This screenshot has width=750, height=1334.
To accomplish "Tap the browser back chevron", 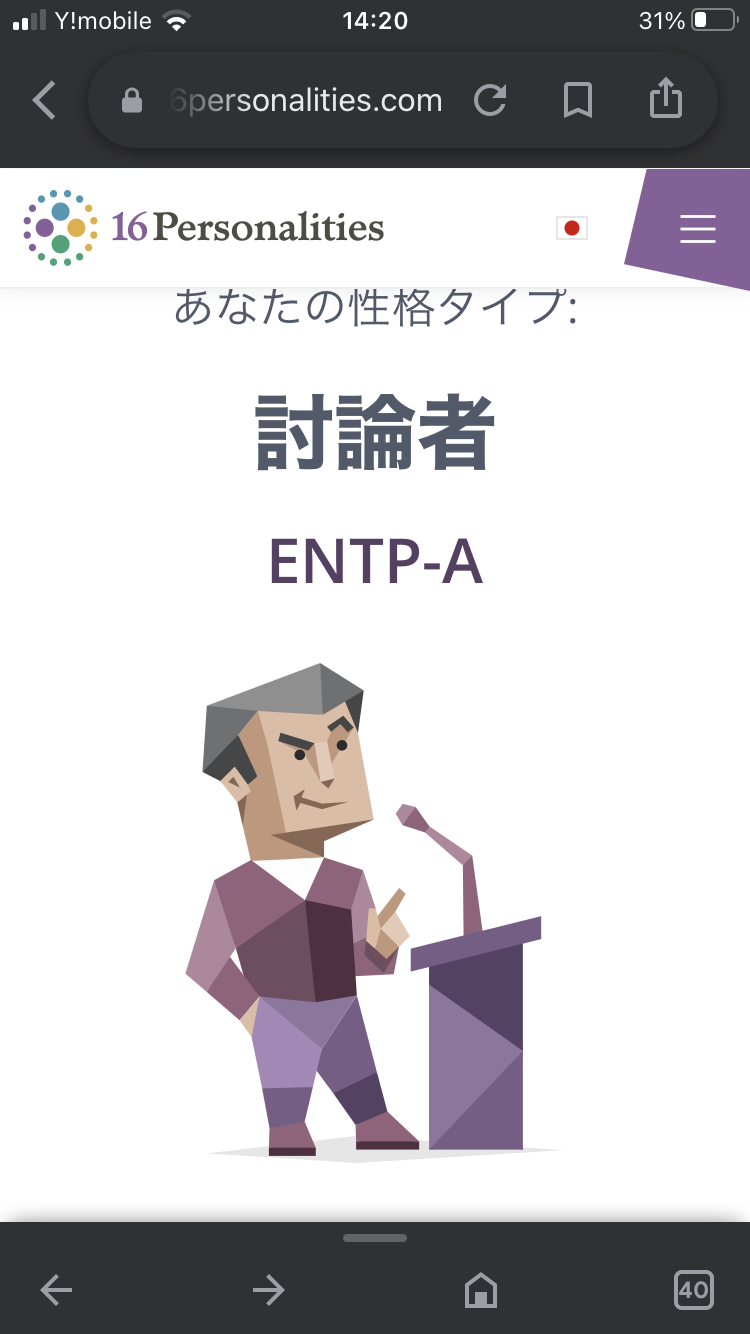I will point(44,101).
